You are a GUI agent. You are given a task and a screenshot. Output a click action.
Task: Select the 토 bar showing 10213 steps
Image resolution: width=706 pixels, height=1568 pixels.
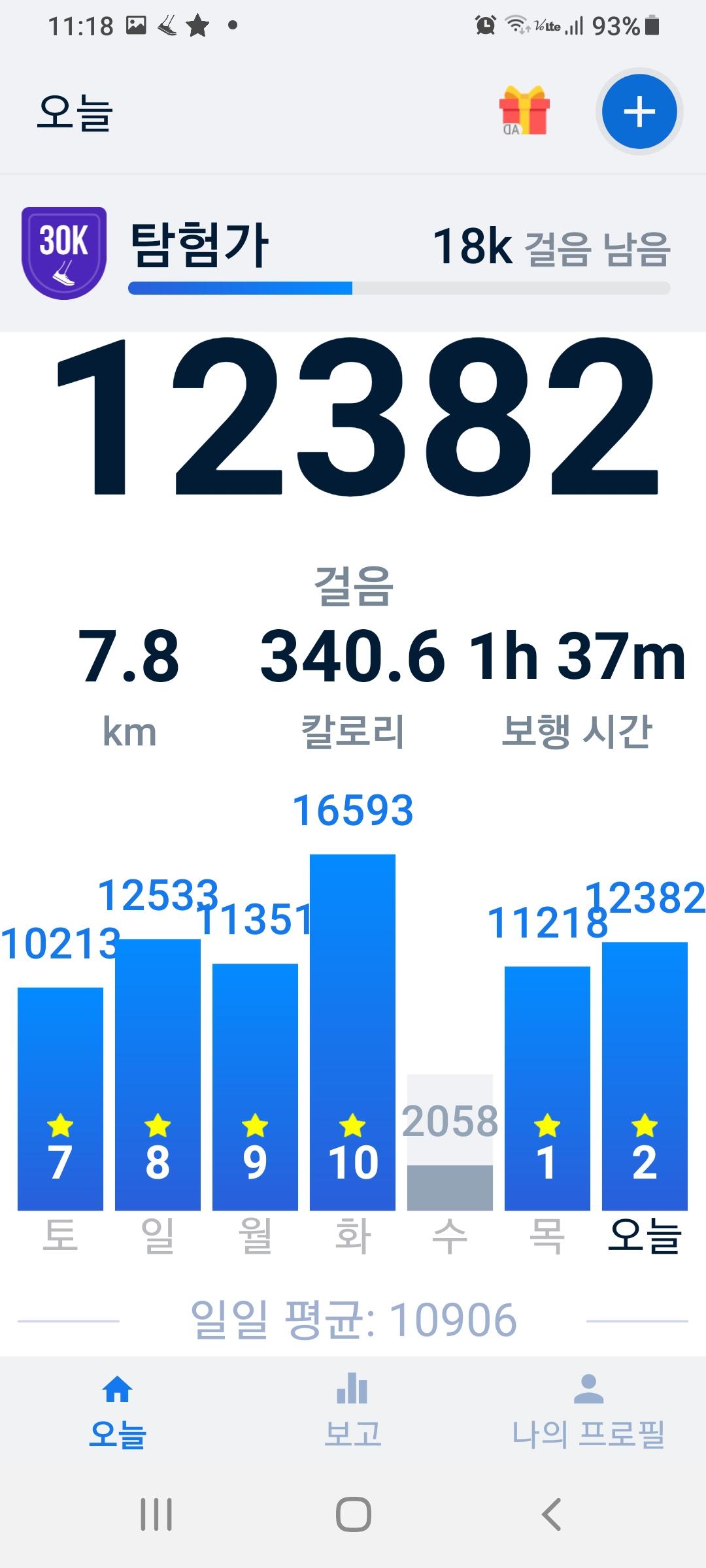[x=60, y=1099]
